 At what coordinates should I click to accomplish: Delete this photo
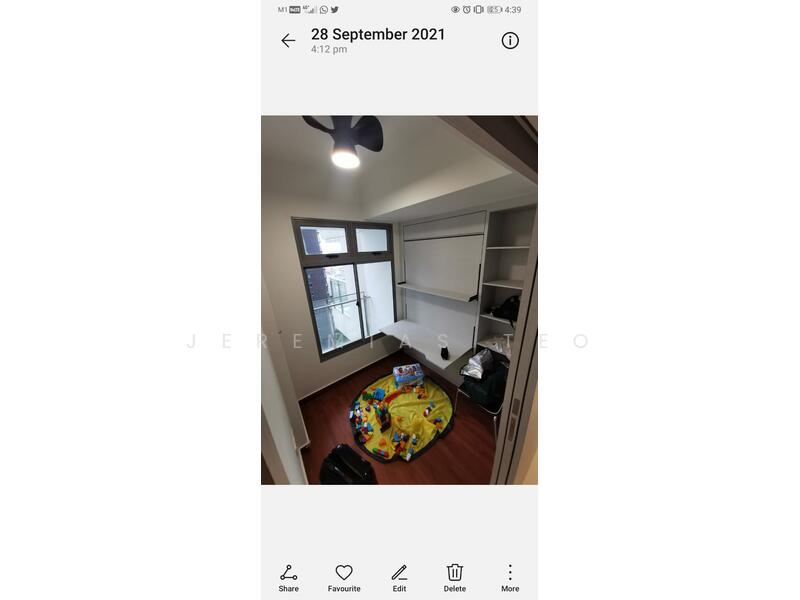coord(455,577)
